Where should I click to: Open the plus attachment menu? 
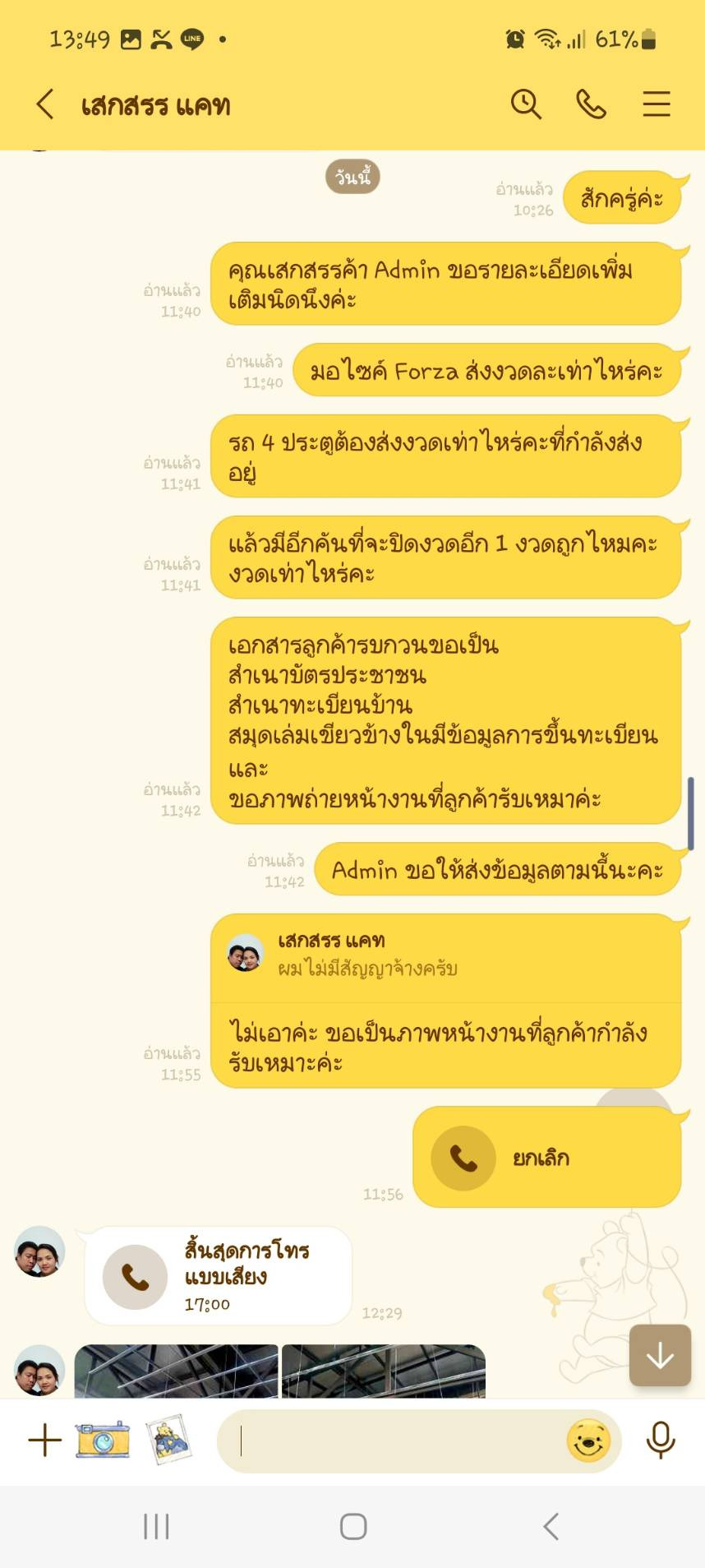pyautogui.click(x=44, y=1440)
